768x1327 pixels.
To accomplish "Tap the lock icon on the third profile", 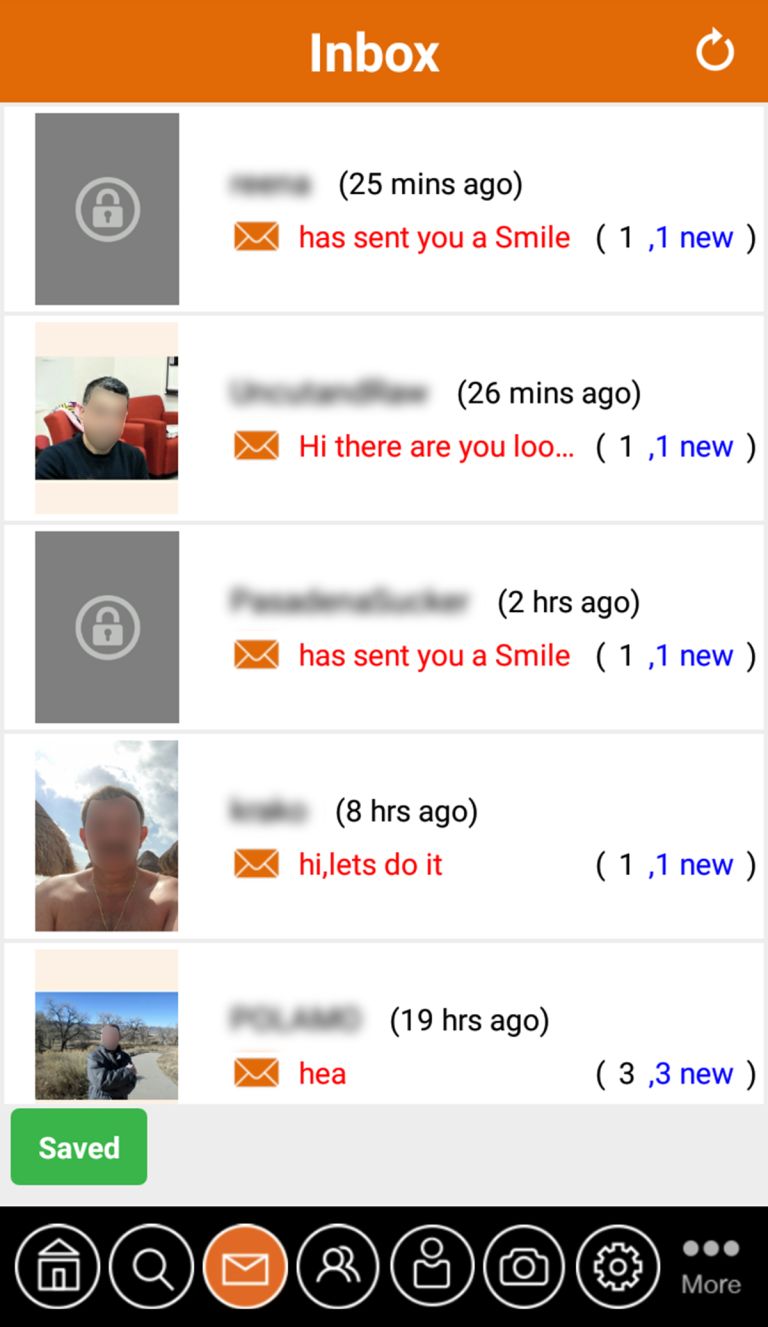I will pyautogui.click(x=106, y=626).
